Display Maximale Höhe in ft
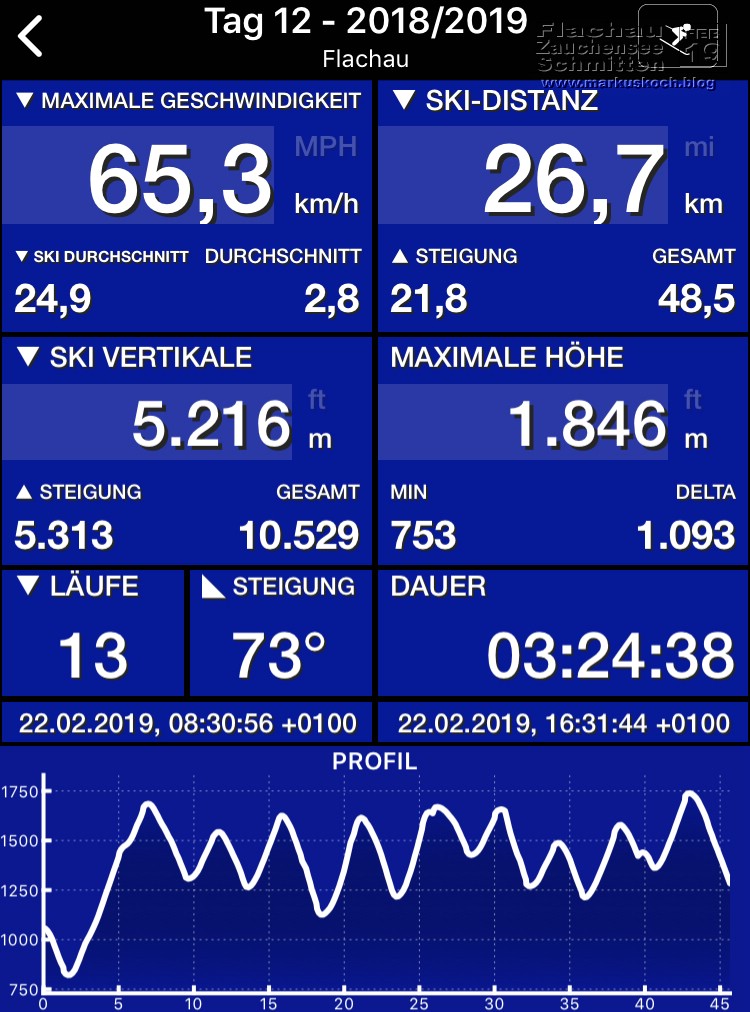Screen dimensions: 750x1012 [x=693, y=401]
